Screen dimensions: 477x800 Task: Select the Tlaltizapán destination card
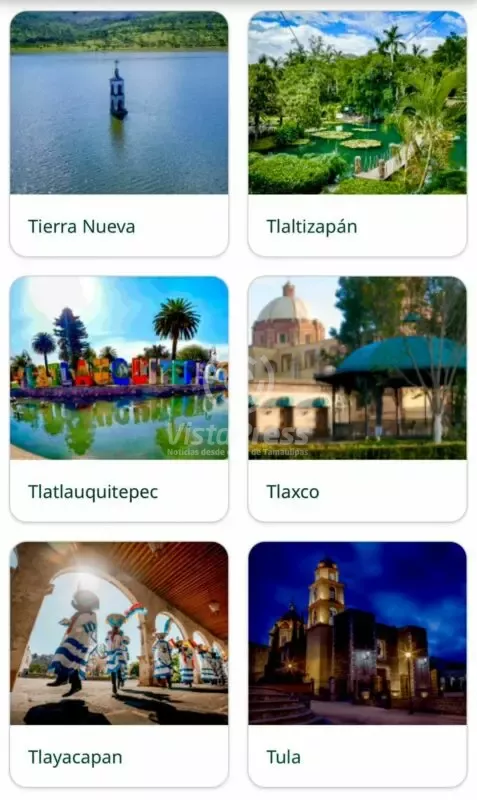(x=357, y=134)
